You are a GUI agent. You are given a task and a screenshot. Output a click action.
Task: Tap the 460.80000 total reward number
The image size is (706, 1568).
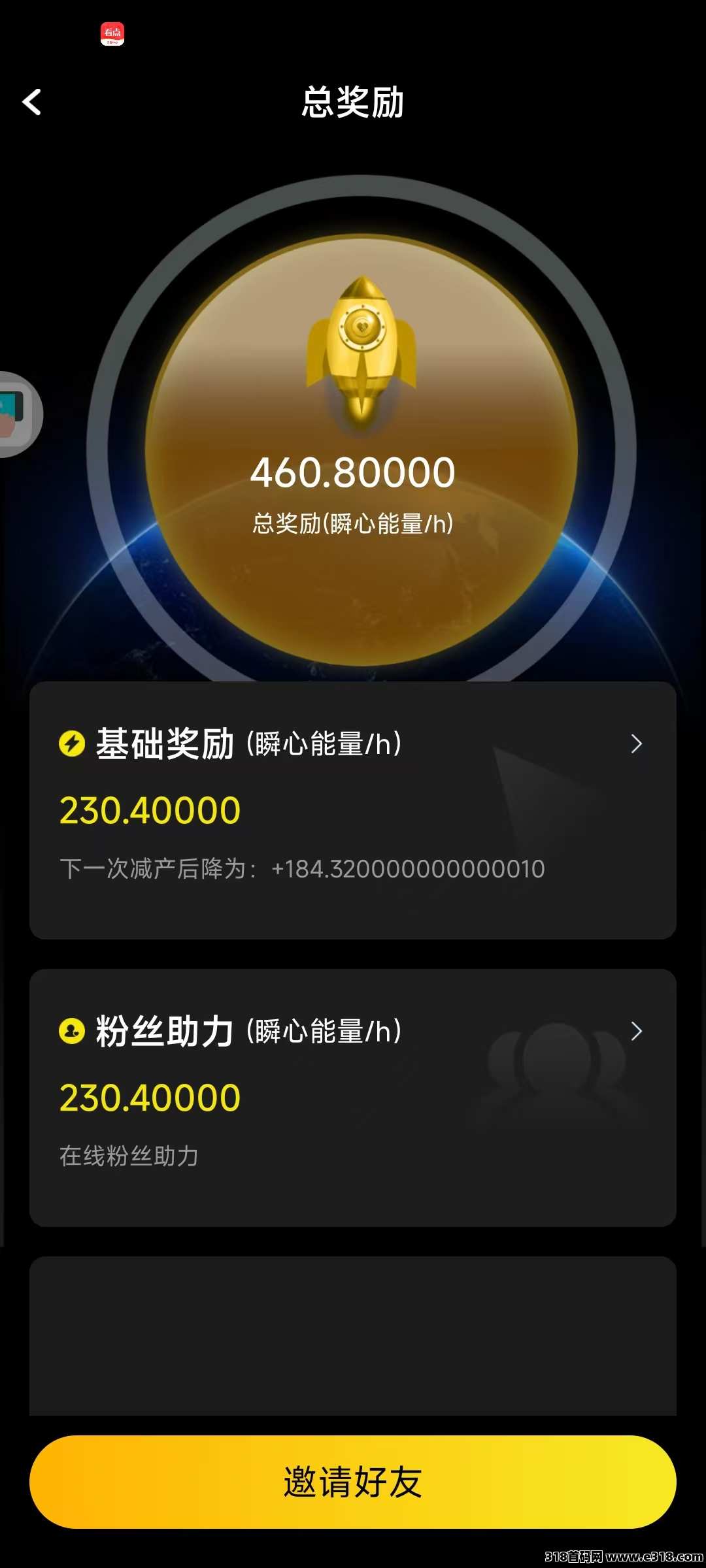tap(353, 472)
